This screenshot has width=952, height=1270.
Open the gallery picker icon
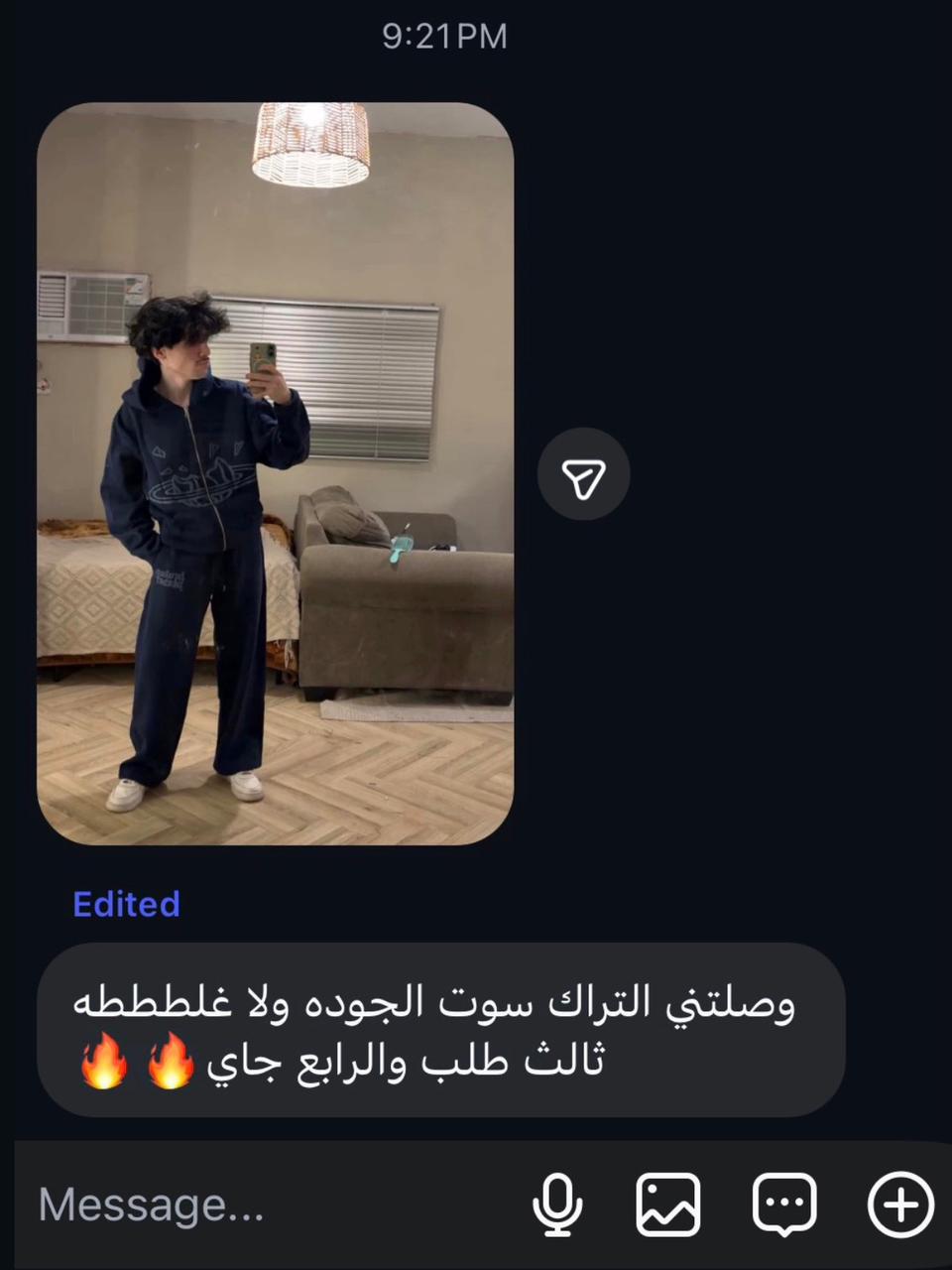pyautogui.click(x=667, y=1205)
